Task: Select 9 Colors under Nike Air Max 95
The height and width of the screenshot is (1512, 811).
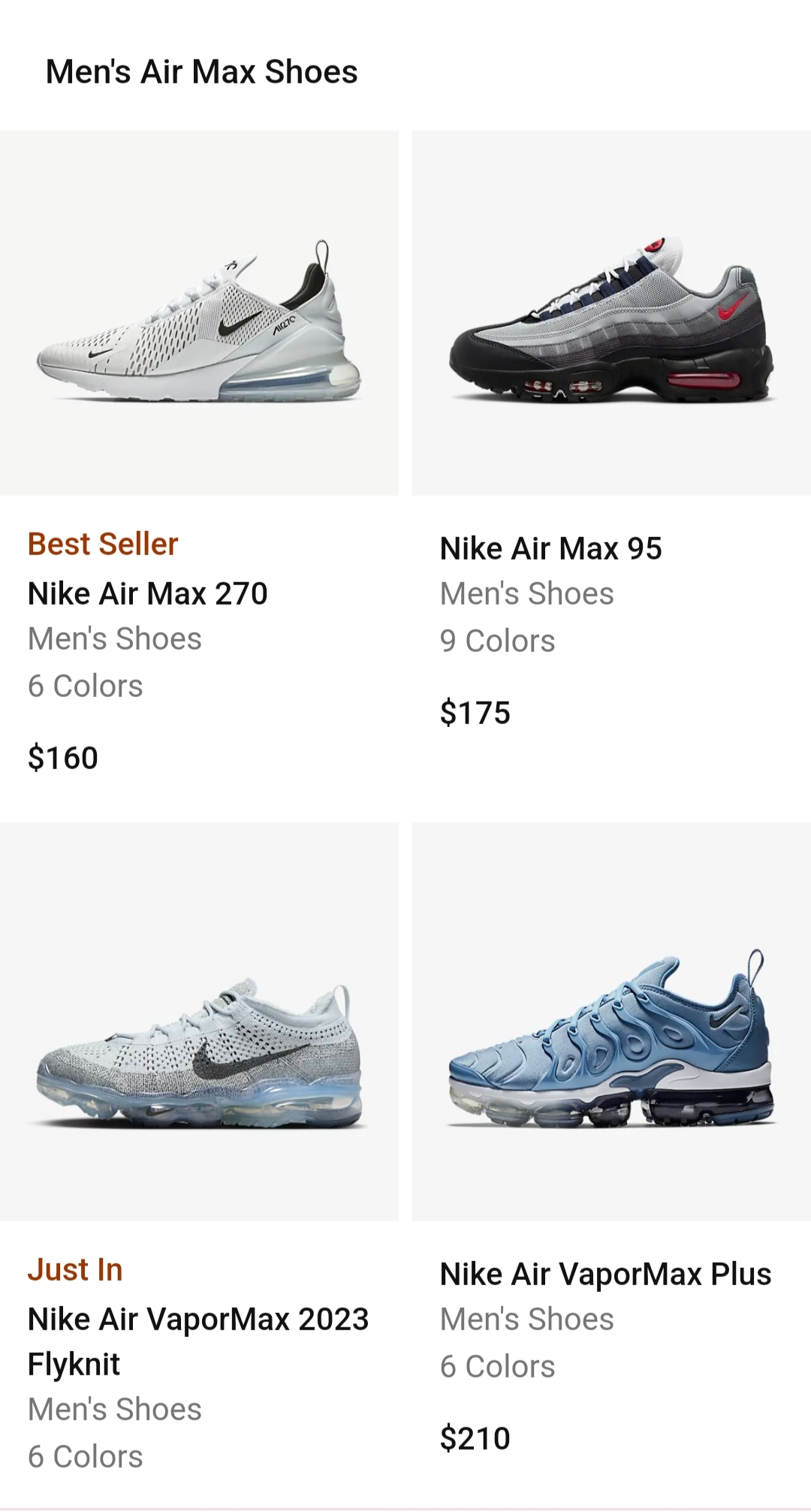Action: click(x=498, y=640)
